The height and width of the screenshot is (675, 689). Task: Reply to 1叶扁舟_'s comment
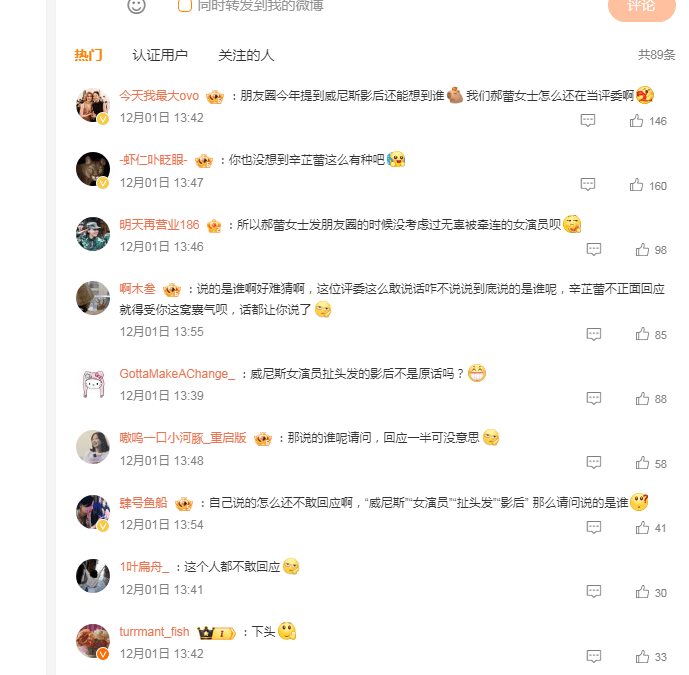[x=594, y=592]
